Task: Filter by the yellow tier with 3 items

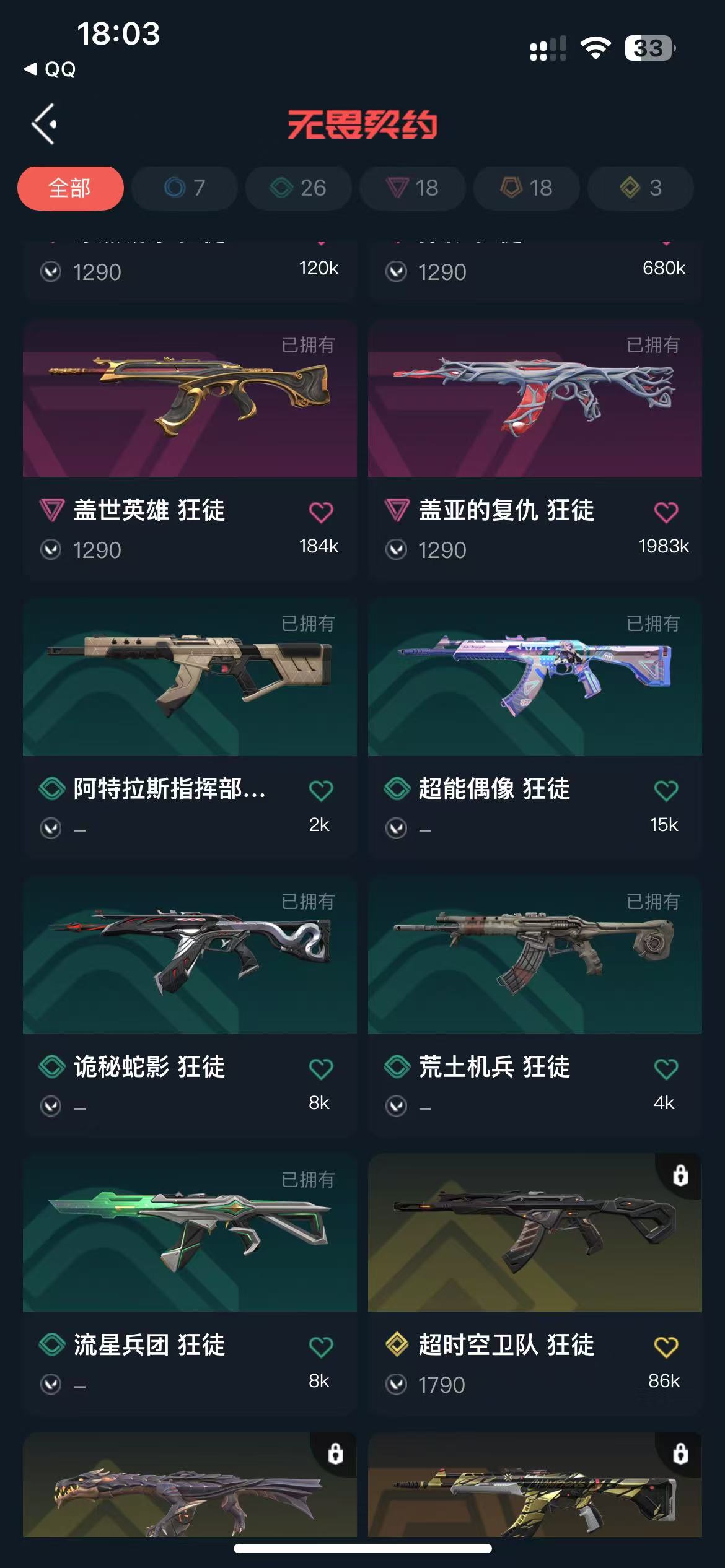Action: tap(641, 188)
